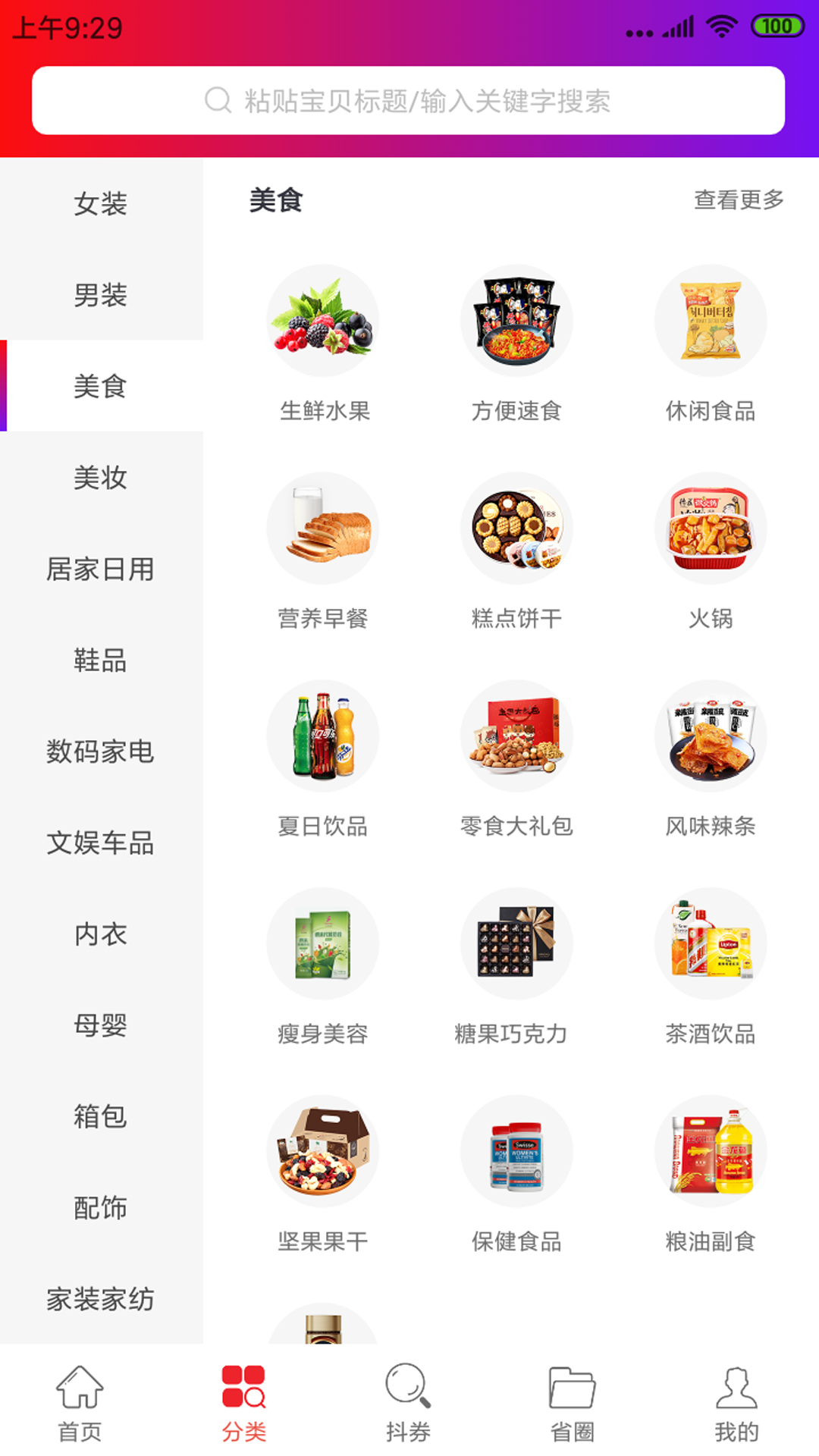Select the 母婴 category

pyautogui.click(x=101, y=1025)
